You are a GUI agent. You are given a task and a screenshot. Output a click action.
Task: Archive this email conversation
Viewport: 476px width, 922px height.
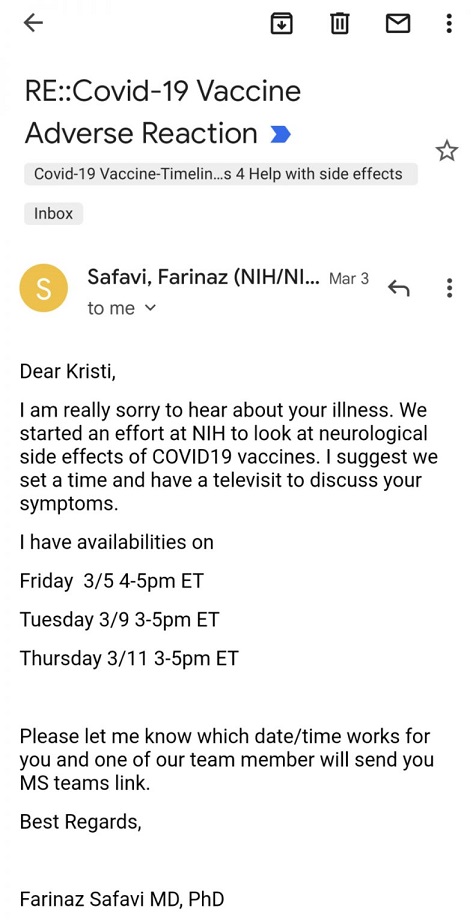[281, 24]
